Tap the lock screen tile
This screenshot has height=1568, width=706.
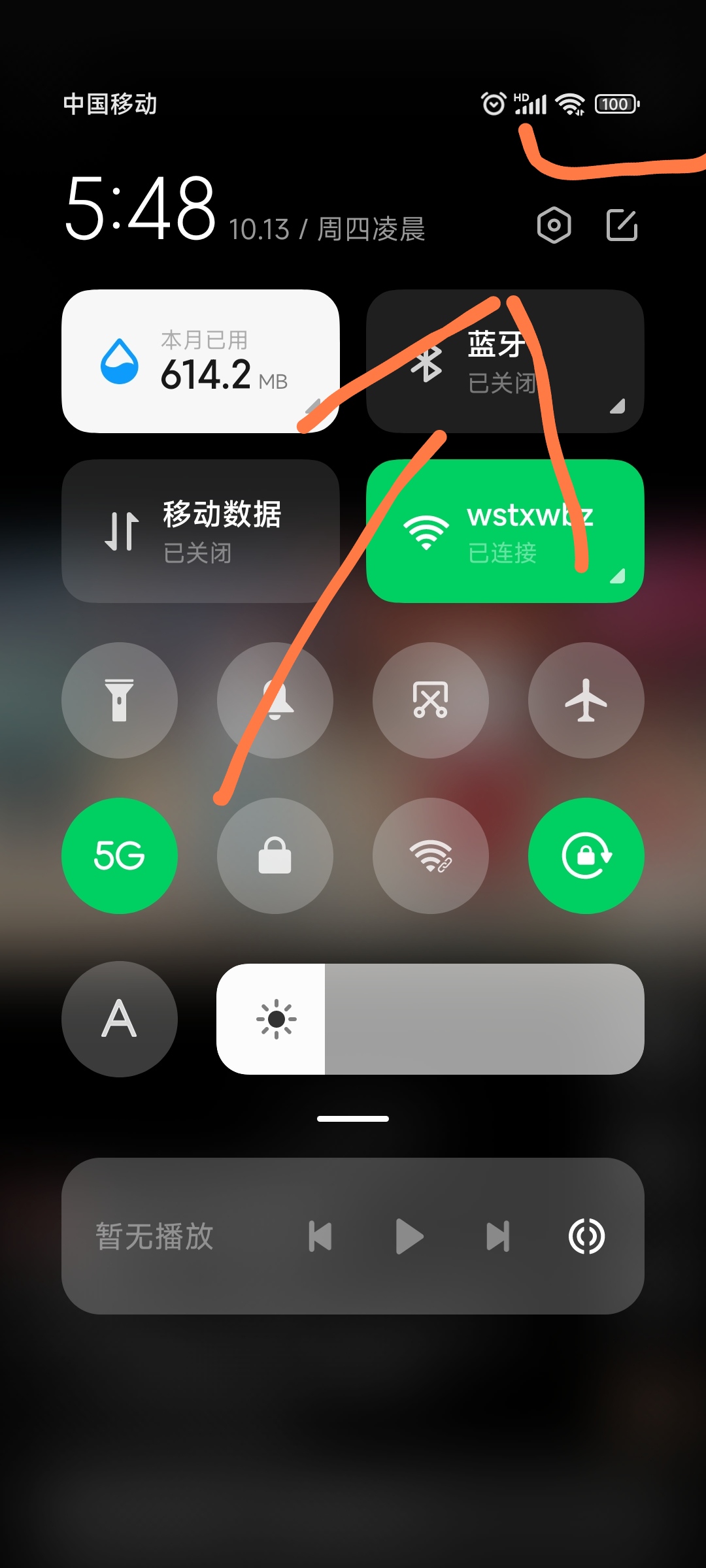click(275, 856)
